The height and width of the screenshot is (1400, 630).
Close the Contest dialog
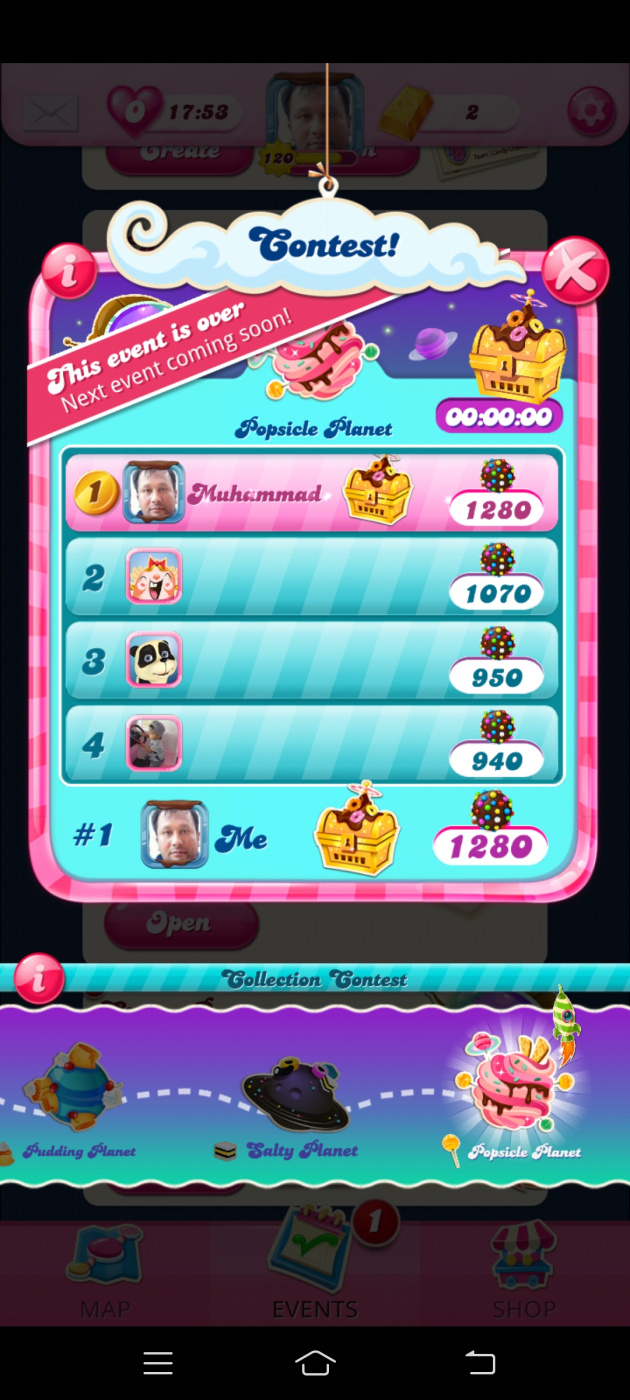coord(576,270)
